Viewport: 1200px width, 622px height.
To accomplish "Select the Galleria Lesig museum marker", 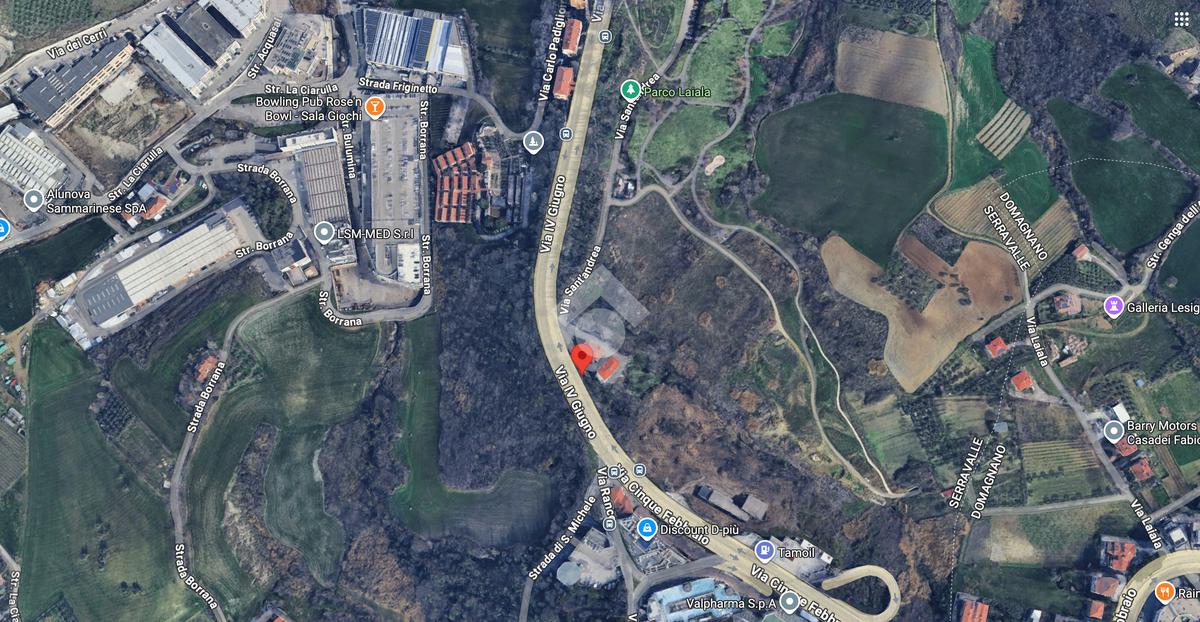I will [1112, 305].
